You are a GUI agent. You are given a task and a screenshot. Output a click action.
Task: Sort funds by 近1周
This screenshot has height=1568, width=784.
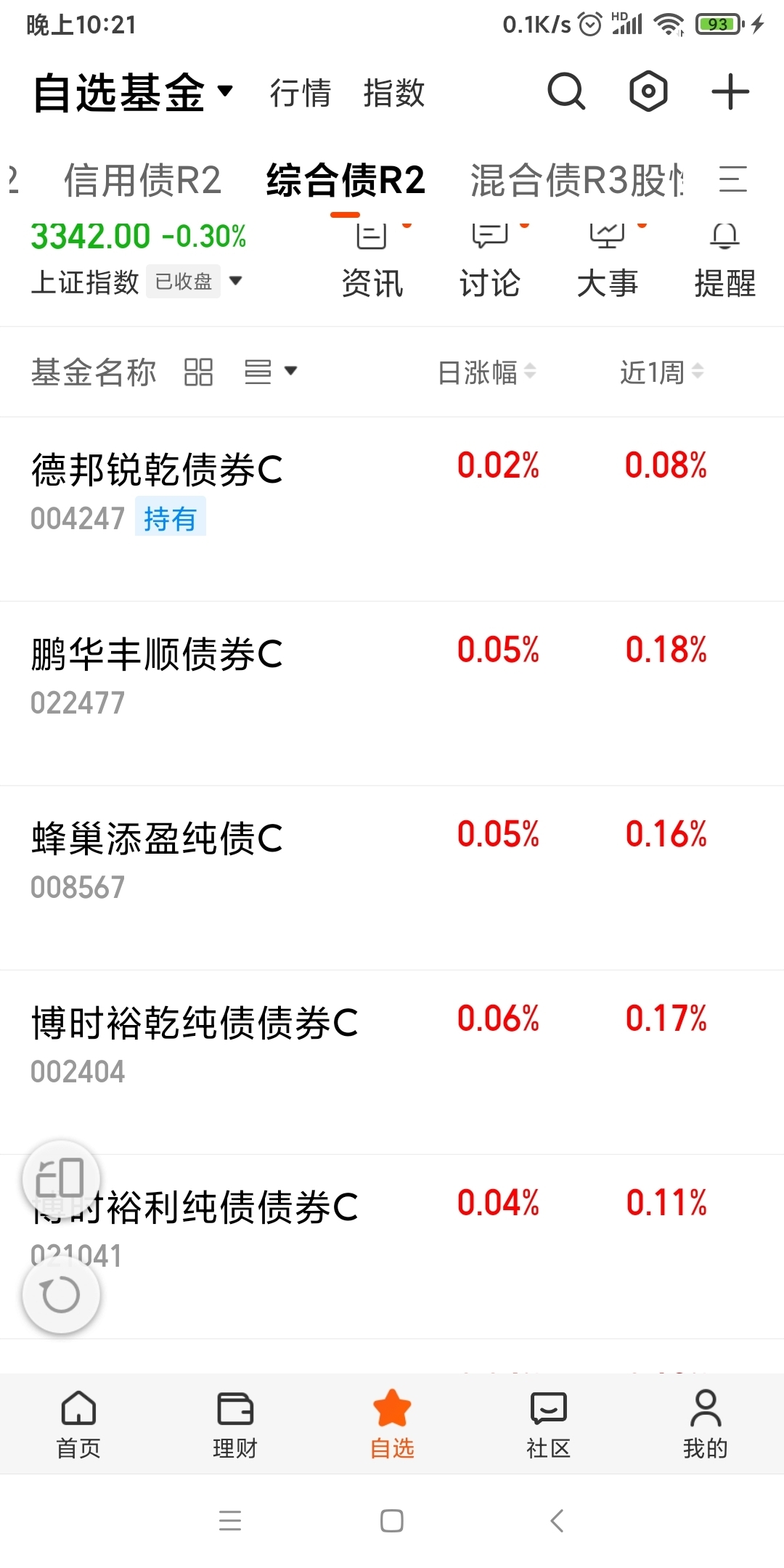tap(662, 372)
